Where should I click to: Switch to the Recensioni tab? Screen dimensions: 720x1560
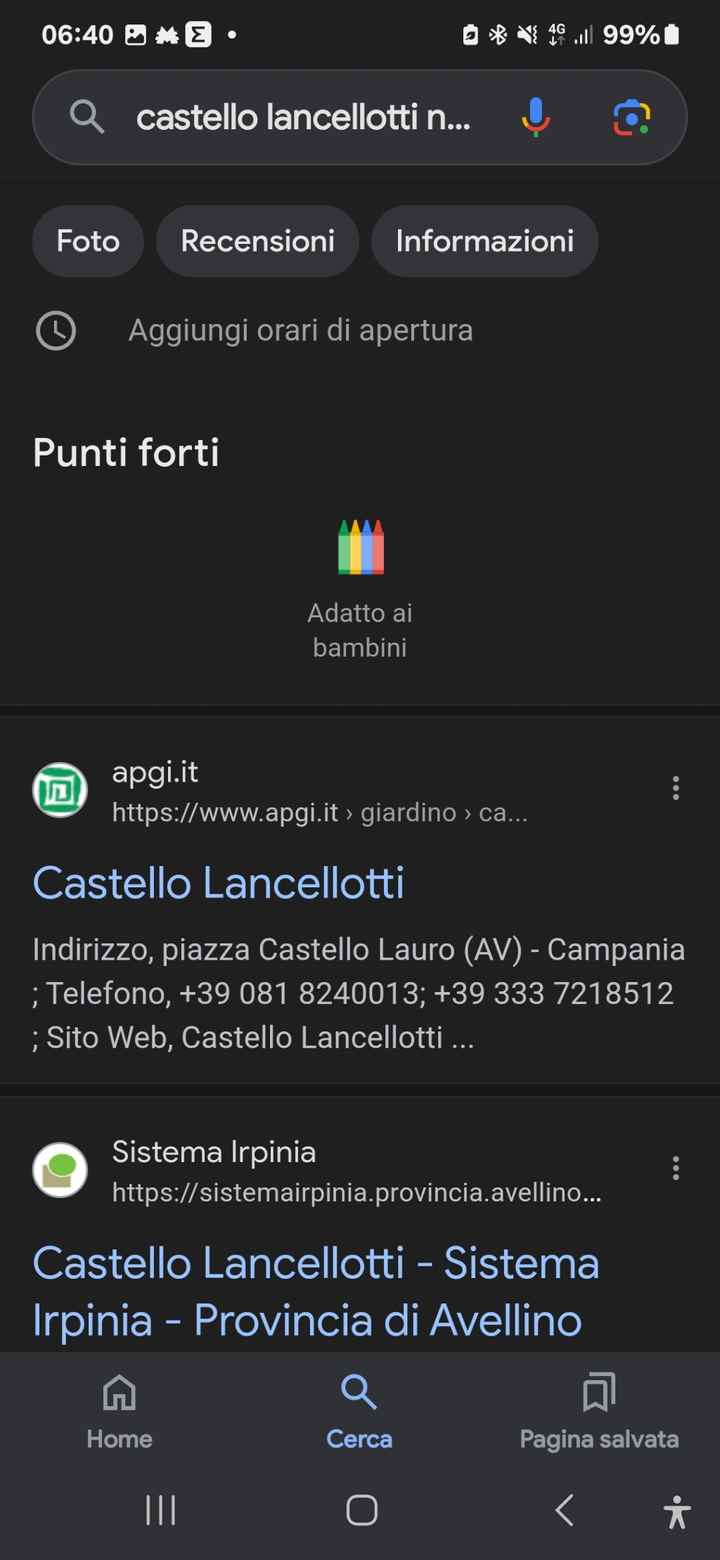[257, 240]
